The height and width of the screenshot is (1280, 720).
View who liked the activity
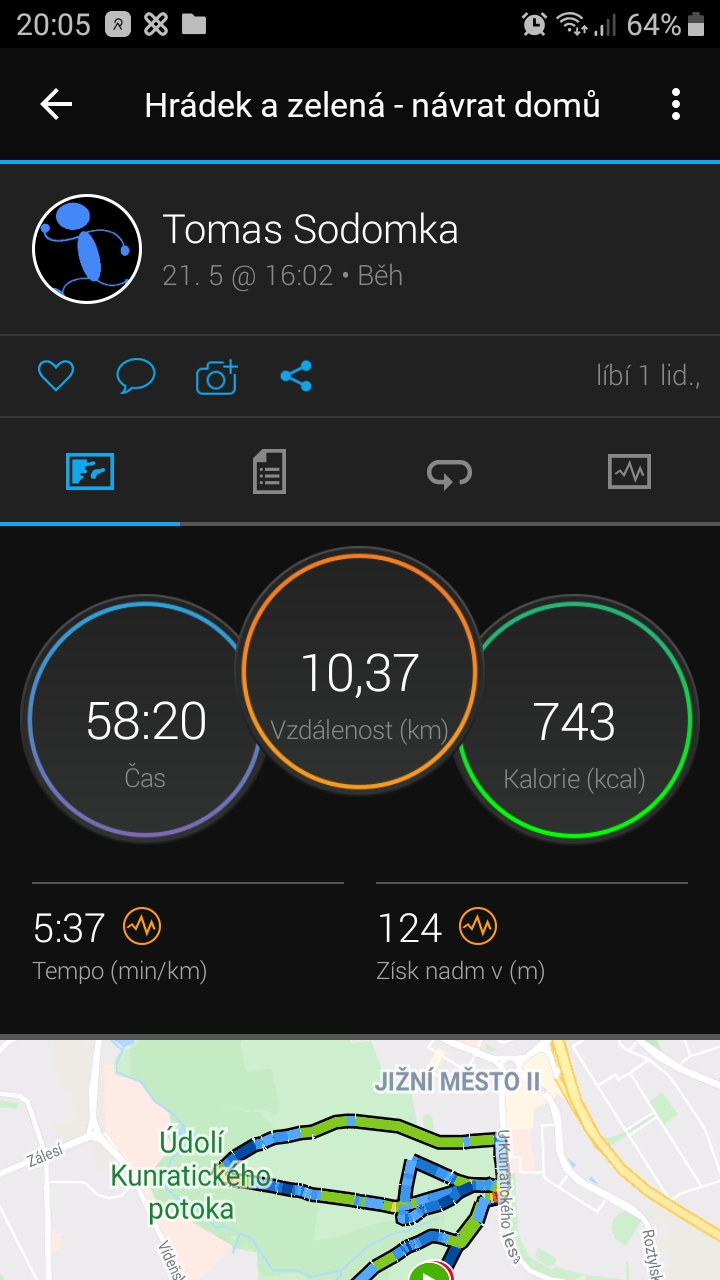648,376
